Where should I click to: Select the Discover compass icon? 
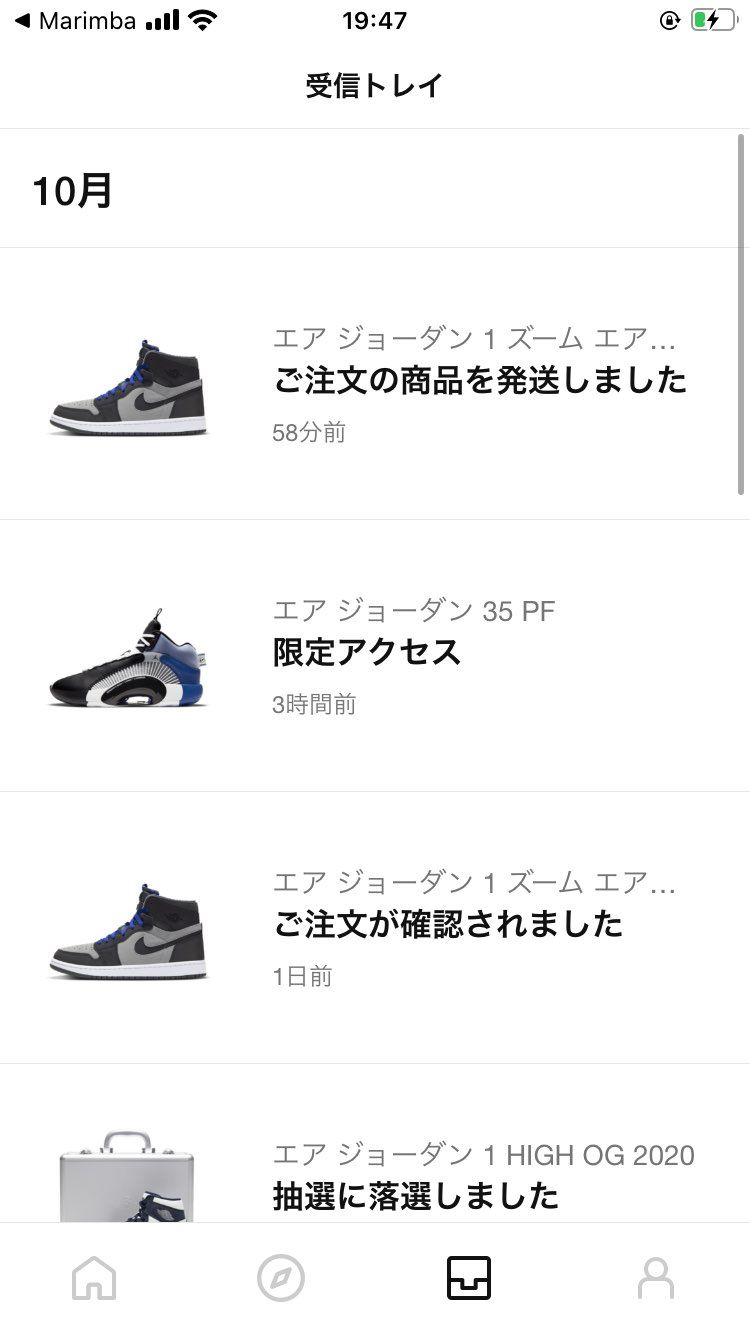[x=281, y=1277]
